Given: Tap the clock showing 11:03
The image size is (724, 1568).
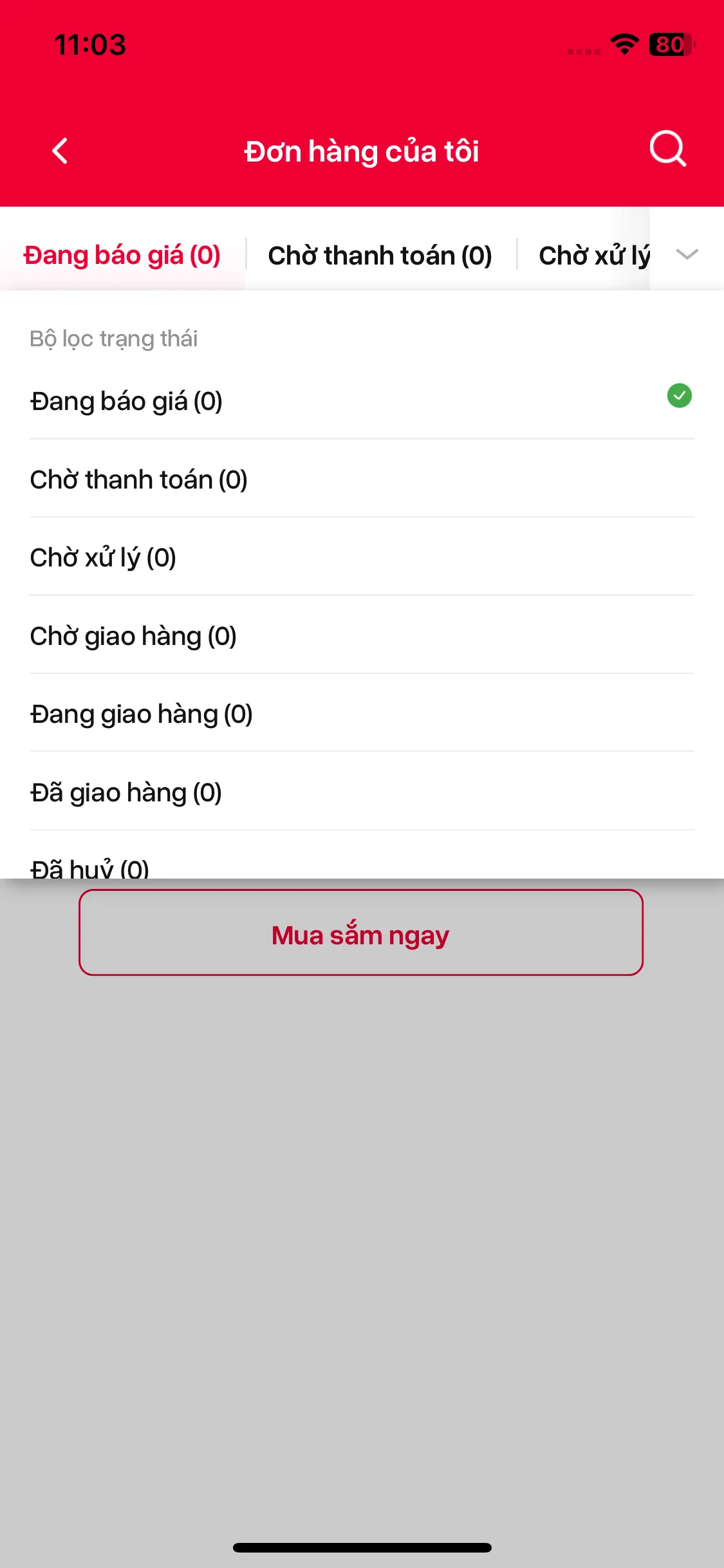Looking at the screenshot, I should [89, 44].
